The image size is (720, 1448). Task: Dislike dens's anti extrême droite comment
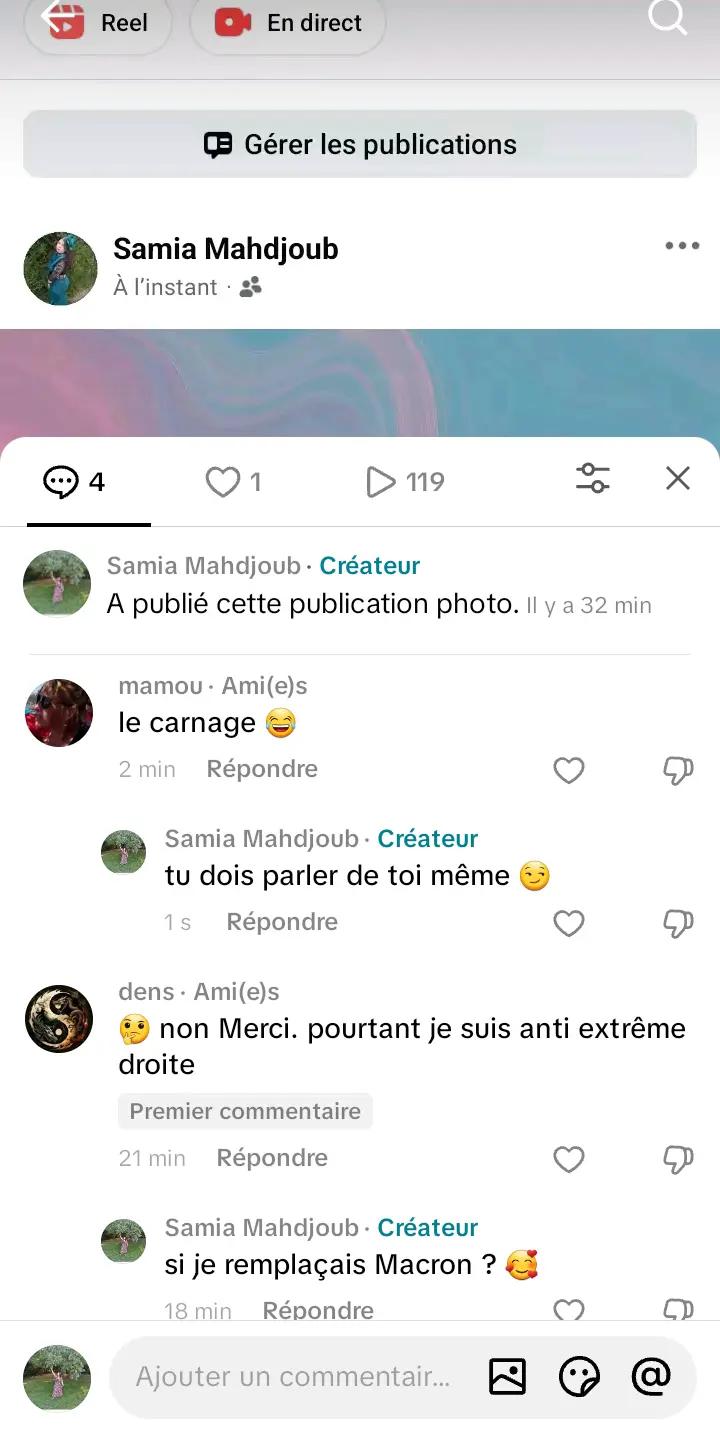tap(679, 1159)
